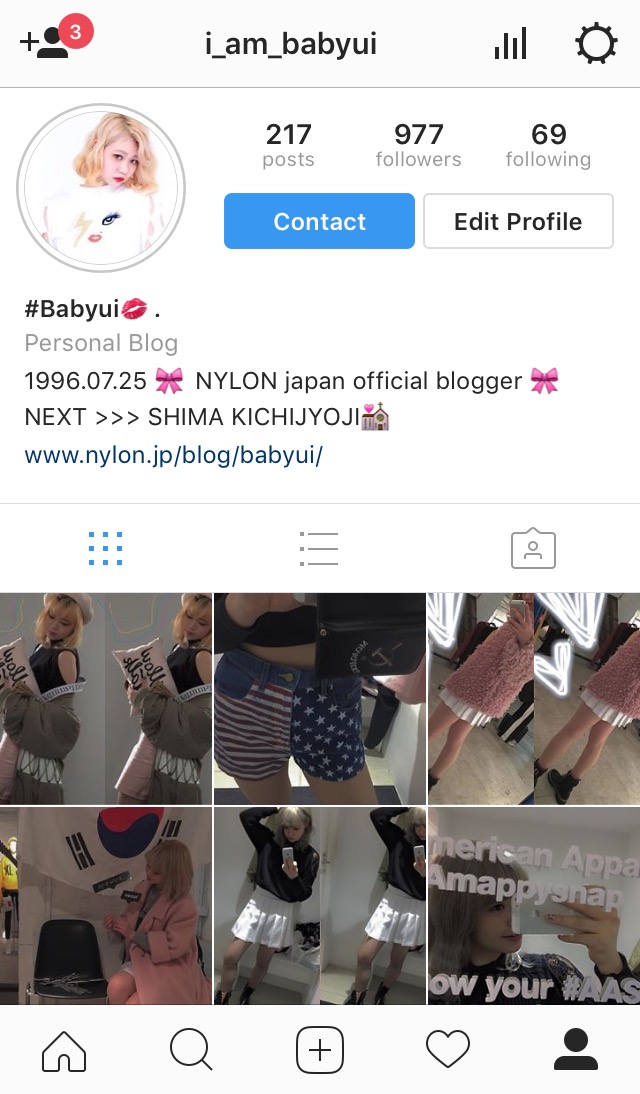This screenshot has width=640, height=1094.
Task: Tap Edit Profile
Action: coord(518,221)
